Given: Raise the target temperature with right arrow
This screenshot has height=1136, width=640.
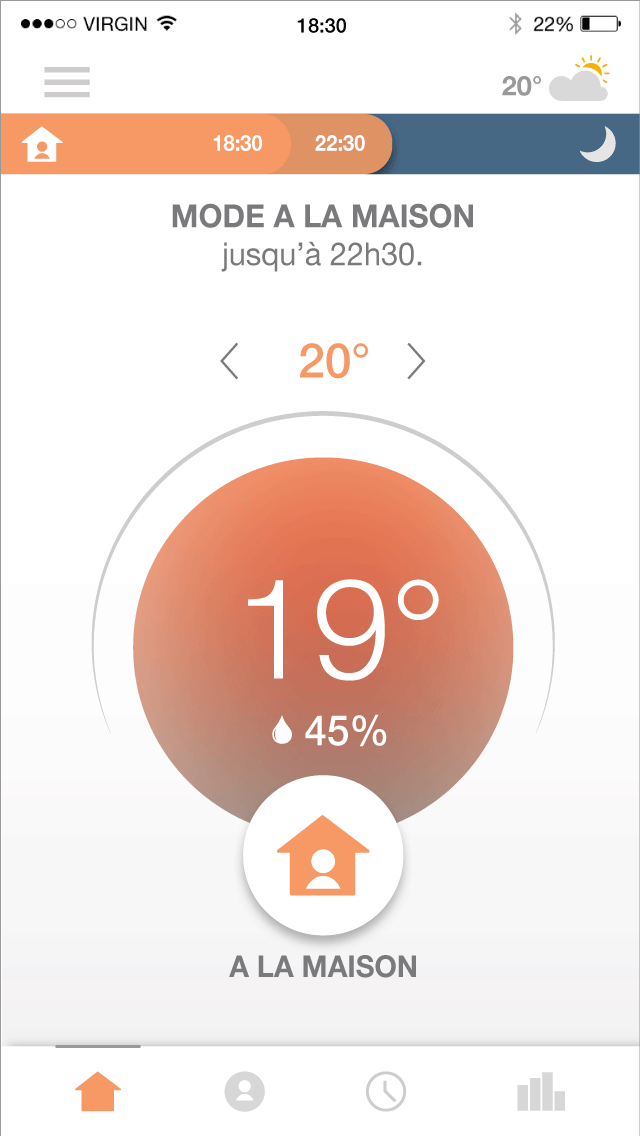Looking at the screenshot, I should click(x=416, y=362).
